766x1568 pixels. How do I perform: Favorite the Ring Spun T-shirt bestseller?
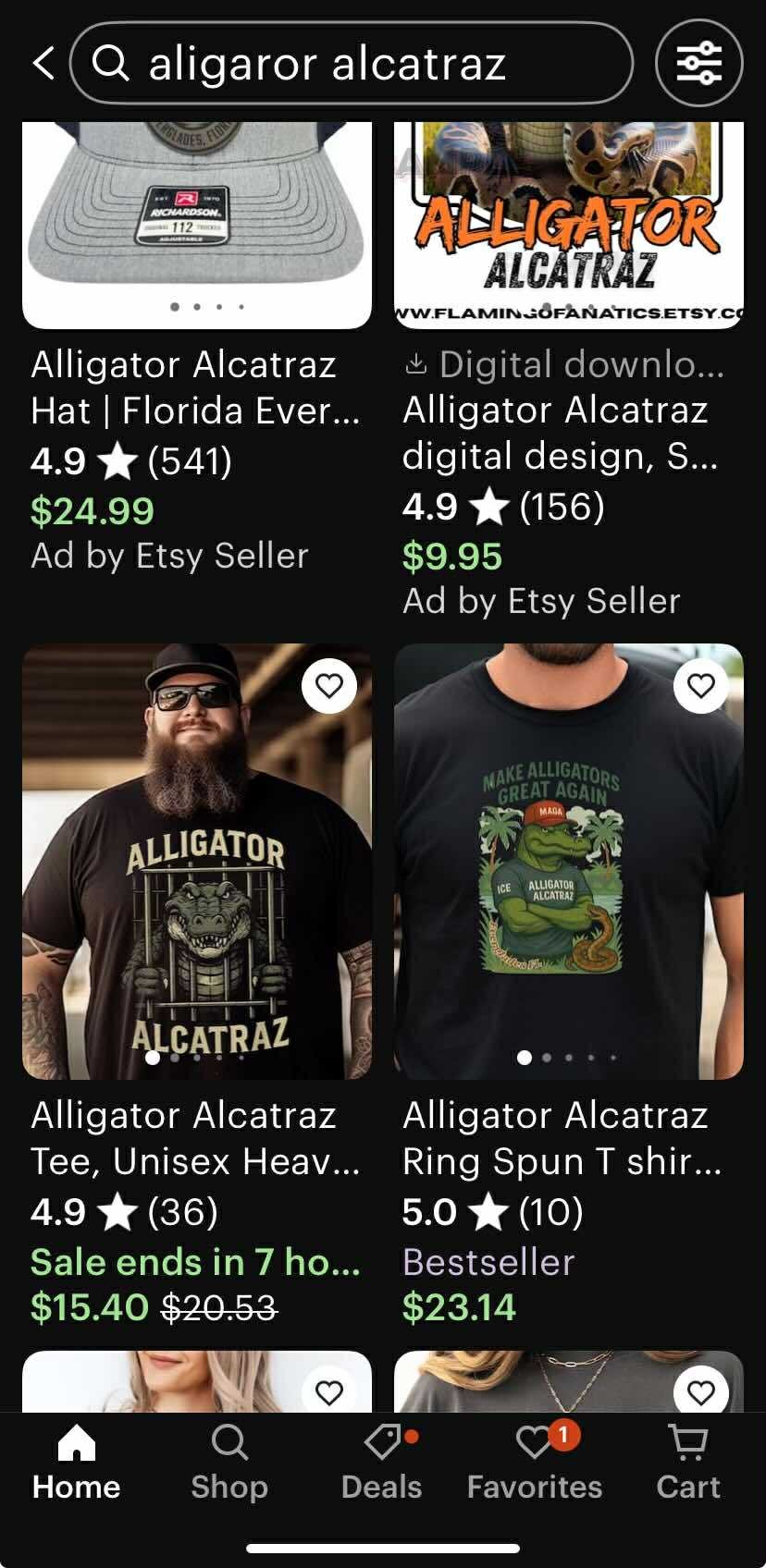coord(701,685)
